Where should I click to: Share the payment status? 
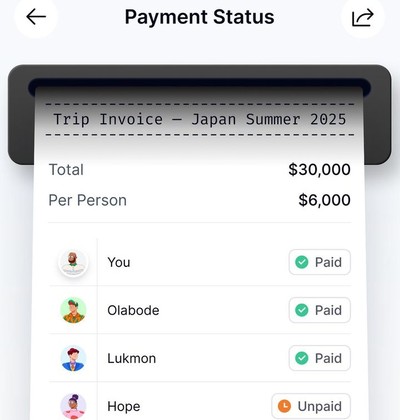click(363, 17)
